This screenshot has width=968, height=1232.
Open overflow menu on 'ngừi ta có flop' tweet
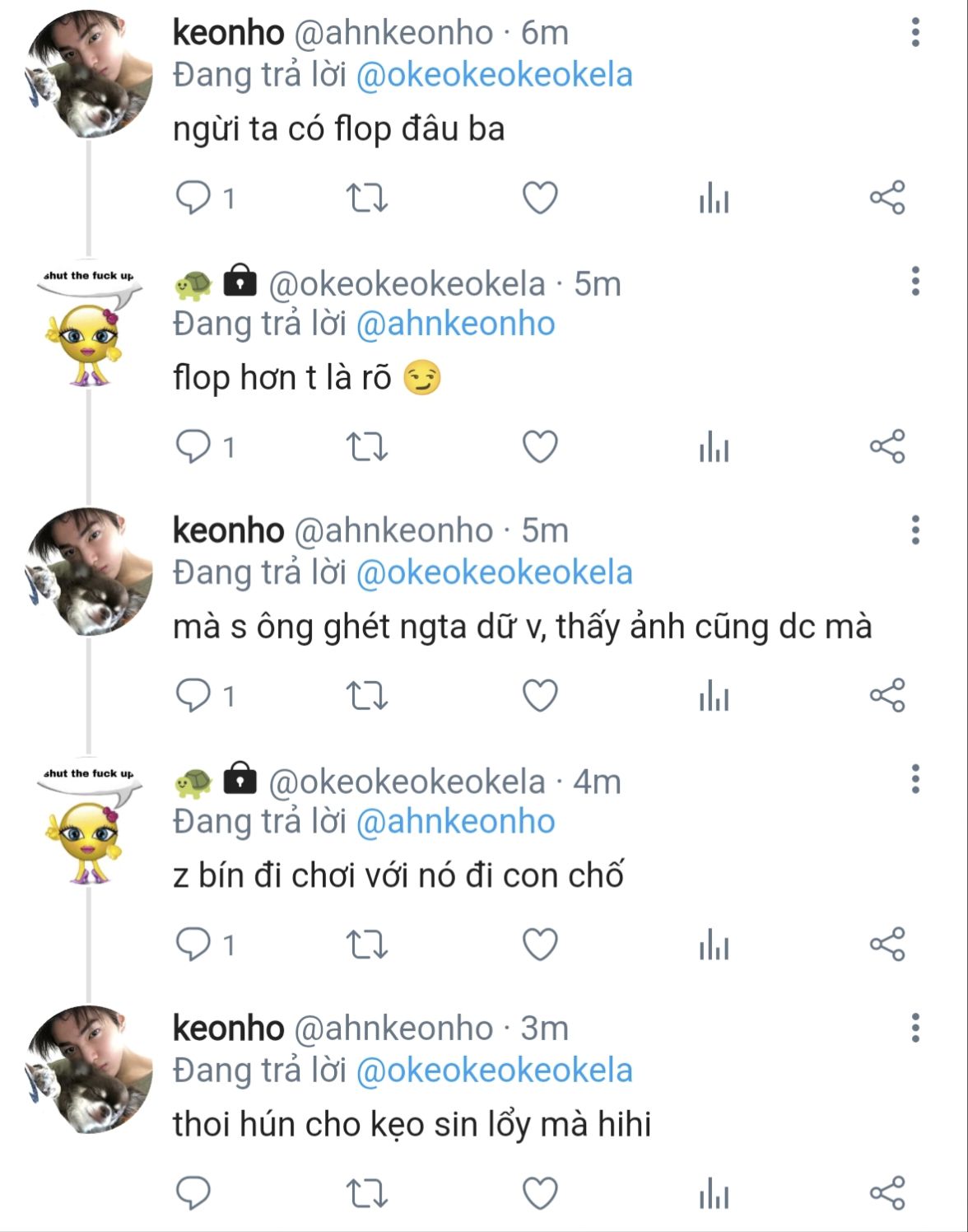click(914, 32)
